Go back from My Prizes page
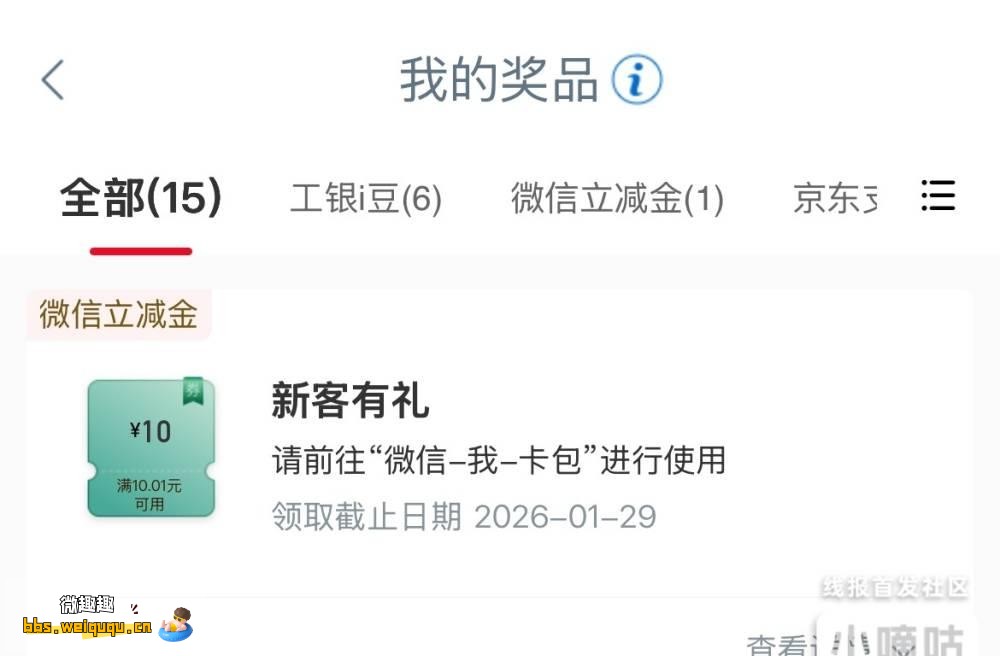The image size is (1000, 656). (x=53, y=80)
